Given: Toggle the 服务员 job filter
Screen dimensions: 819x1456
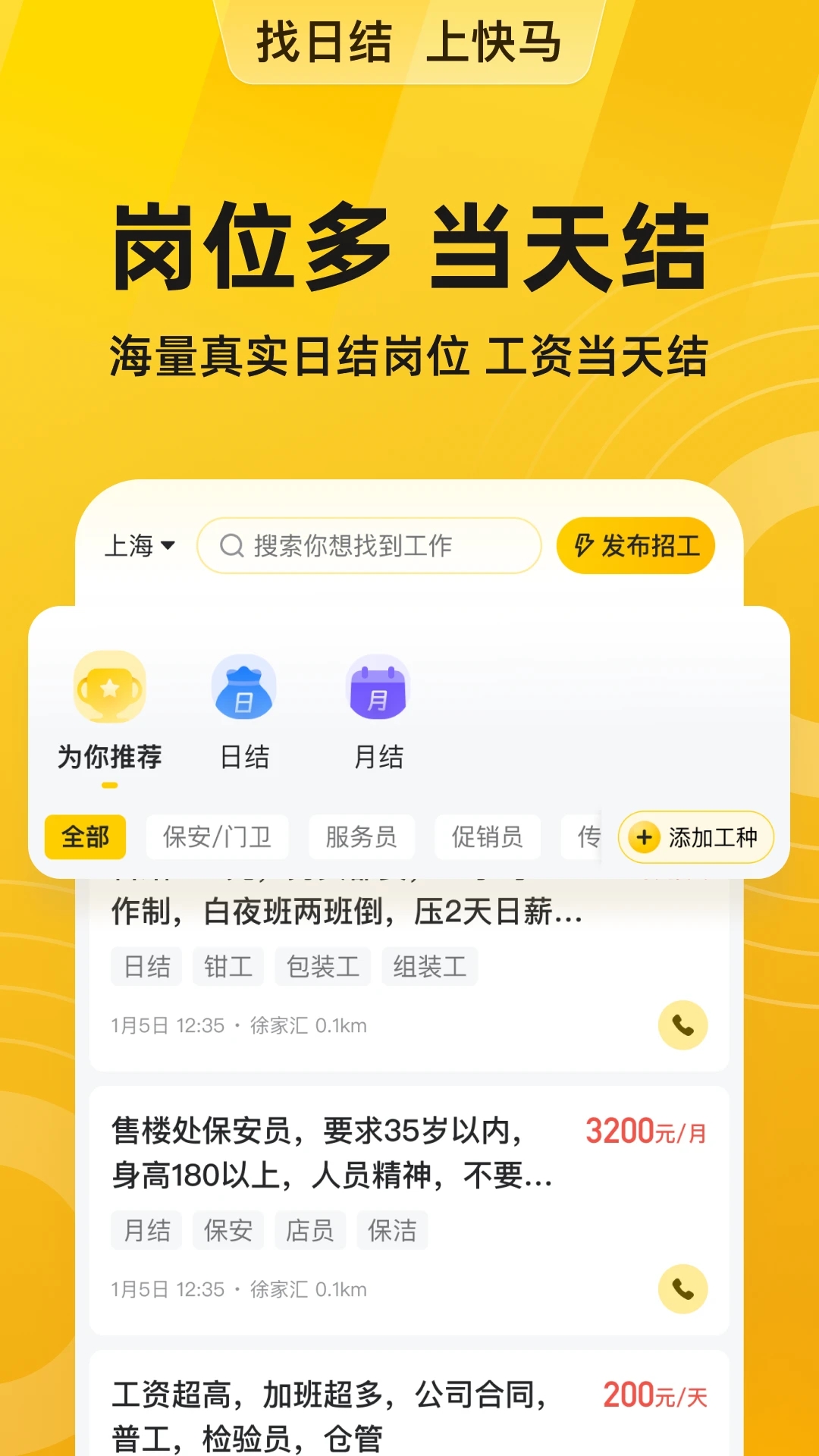Looking at the screenshot, I should pyautogui.click(x=361, y=837).
